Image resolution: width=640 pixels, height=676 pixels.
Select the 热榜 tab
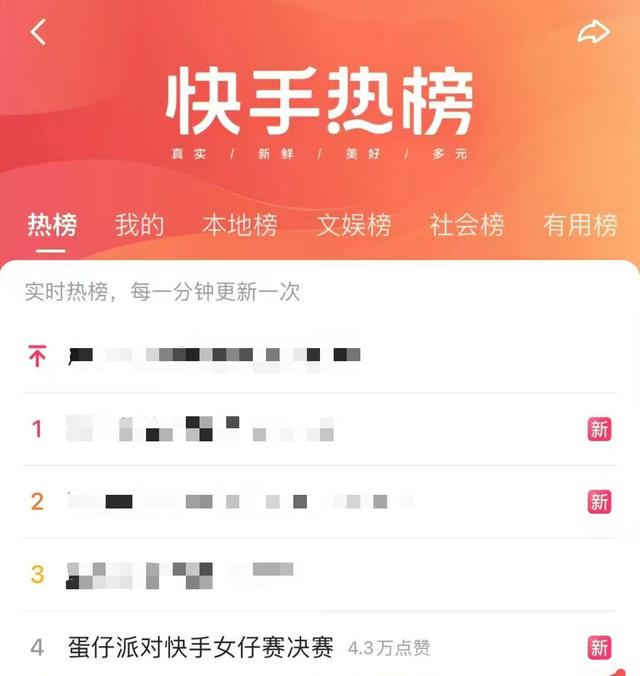coord(52,225)
